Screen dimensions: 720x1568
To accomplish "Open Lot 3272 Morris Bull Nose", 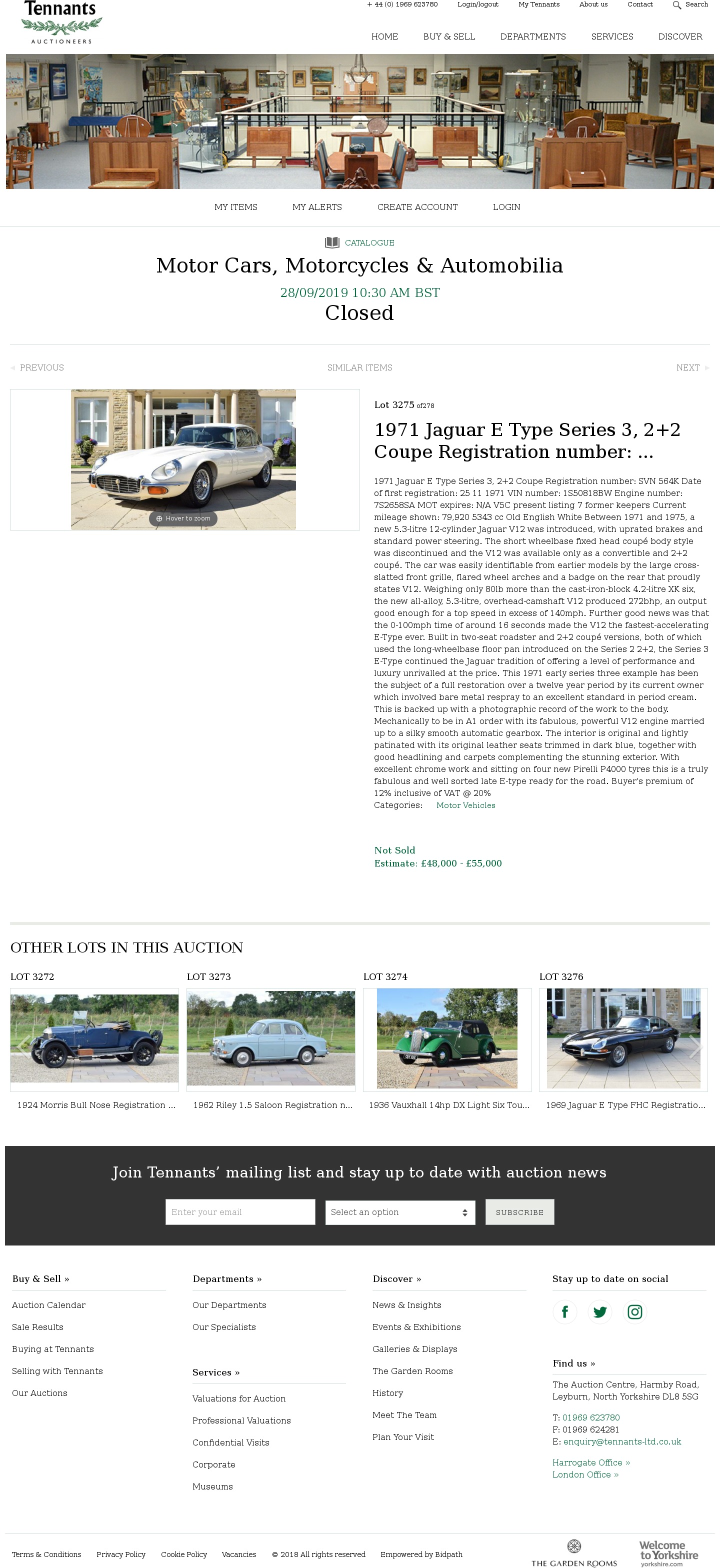I will [x=94, y=1039].
